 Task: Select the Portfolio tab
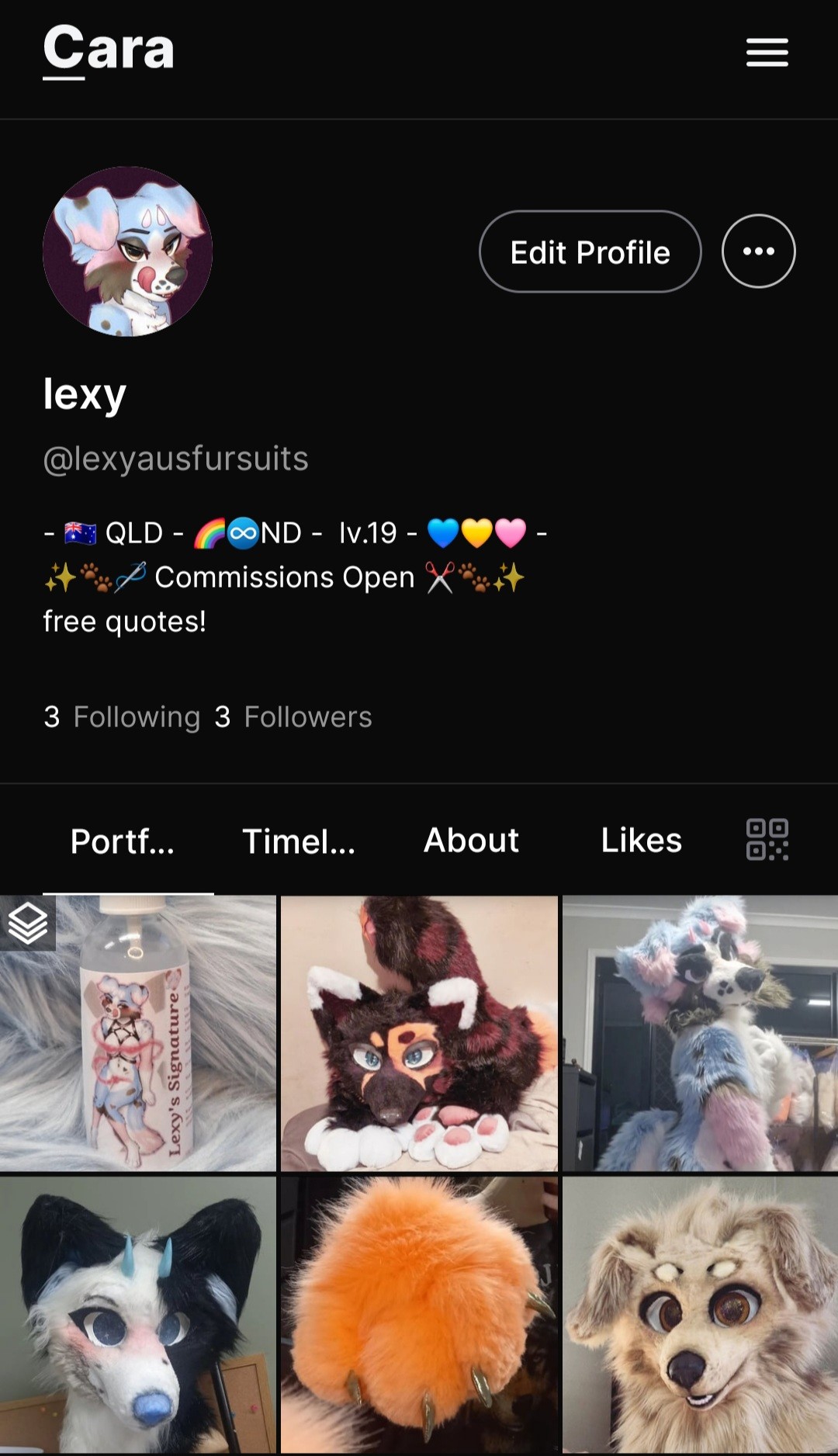123,841
